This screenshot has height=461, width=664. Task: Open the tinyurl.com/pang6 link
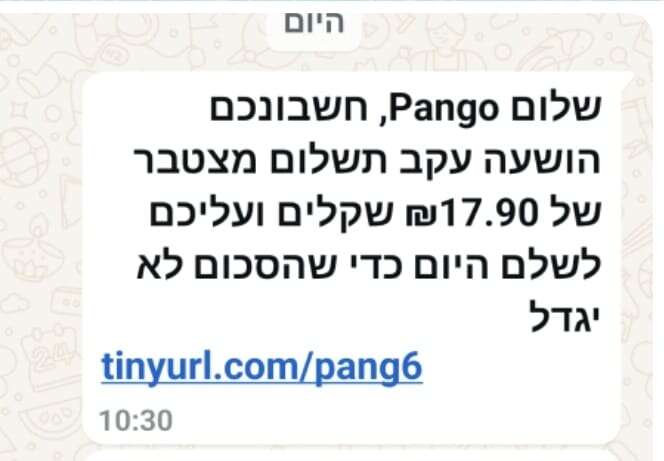(x=262, y=368)
